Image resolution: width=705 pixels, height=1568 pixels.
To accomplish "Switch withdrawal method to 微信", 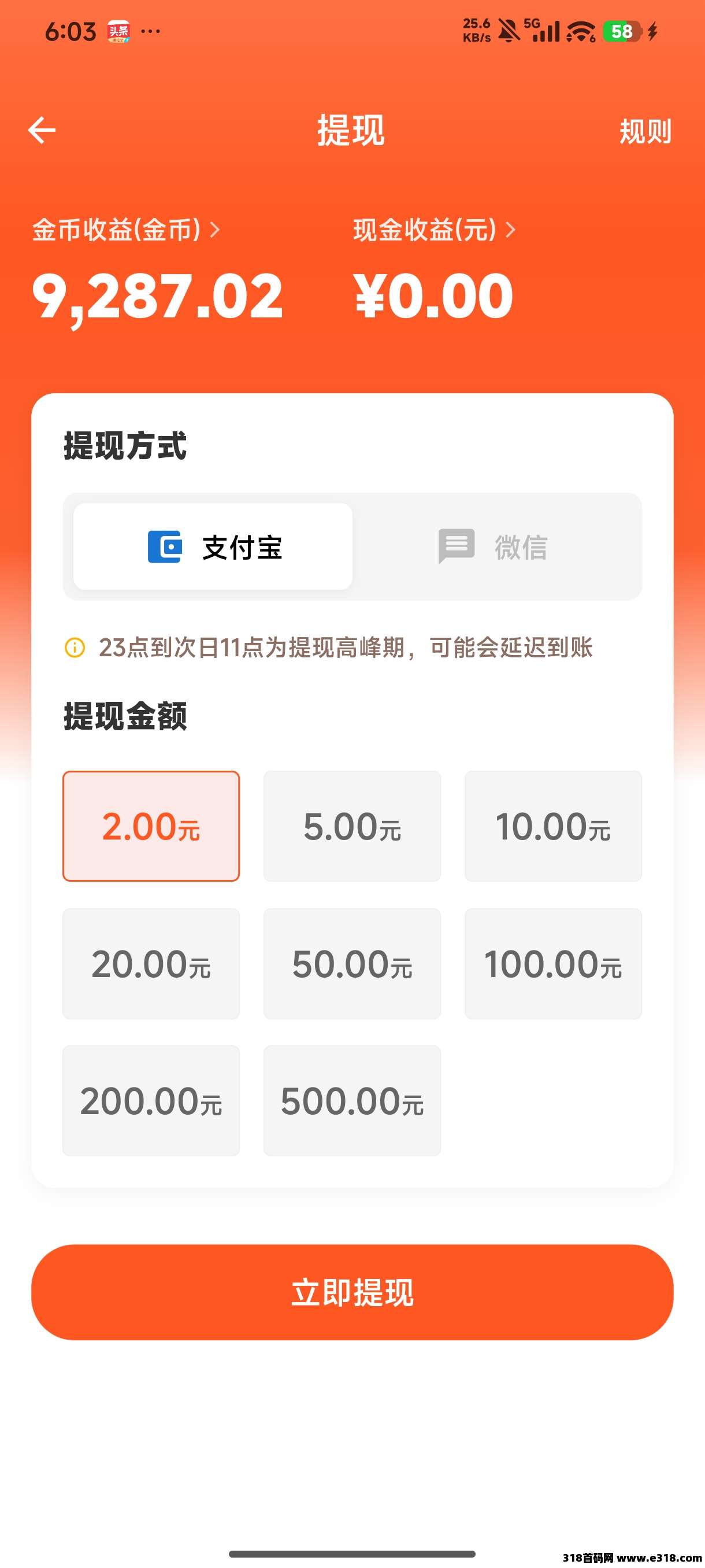I will pyautogui.click(x=494, y=546).
